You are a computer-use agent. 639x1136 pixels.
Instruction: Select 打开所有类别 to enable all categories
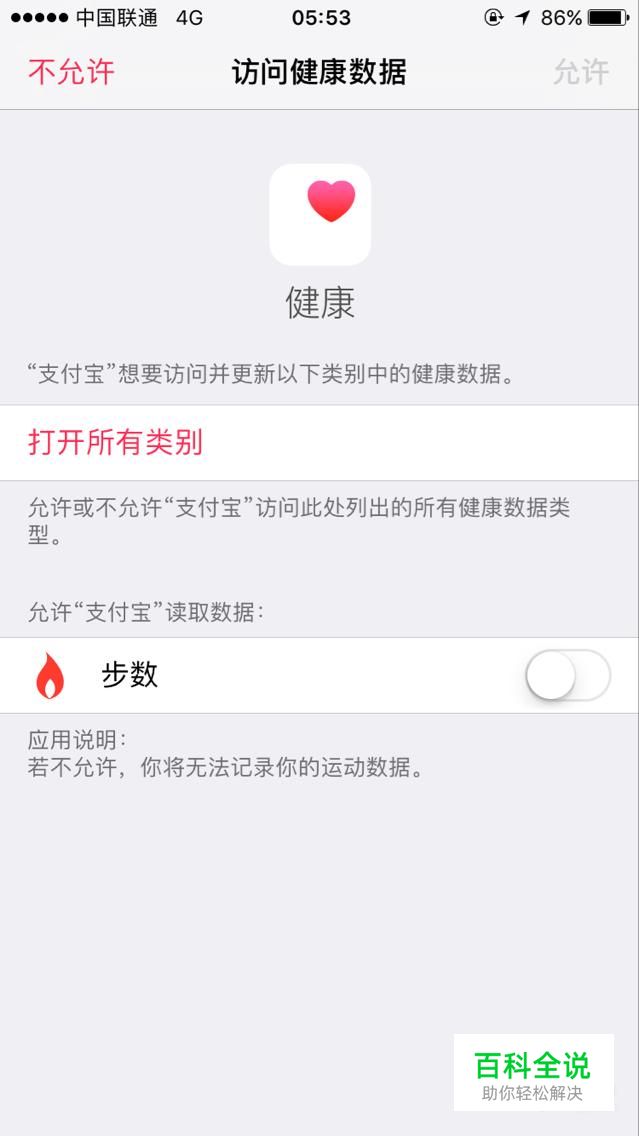[x=320, y=443]
